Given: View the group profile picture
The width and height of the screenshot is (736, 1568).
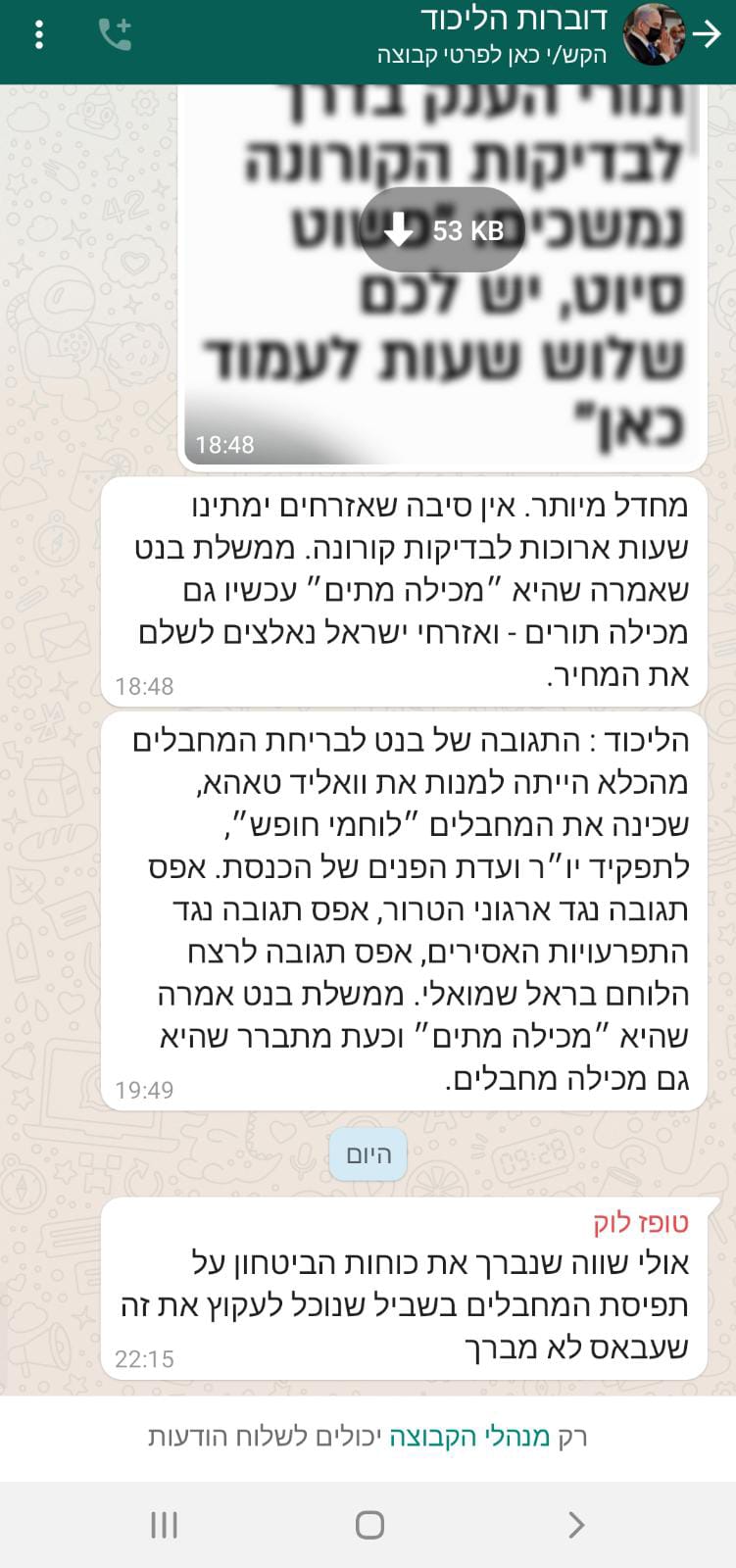Looking at the screenshot, I should coord(654,35).
